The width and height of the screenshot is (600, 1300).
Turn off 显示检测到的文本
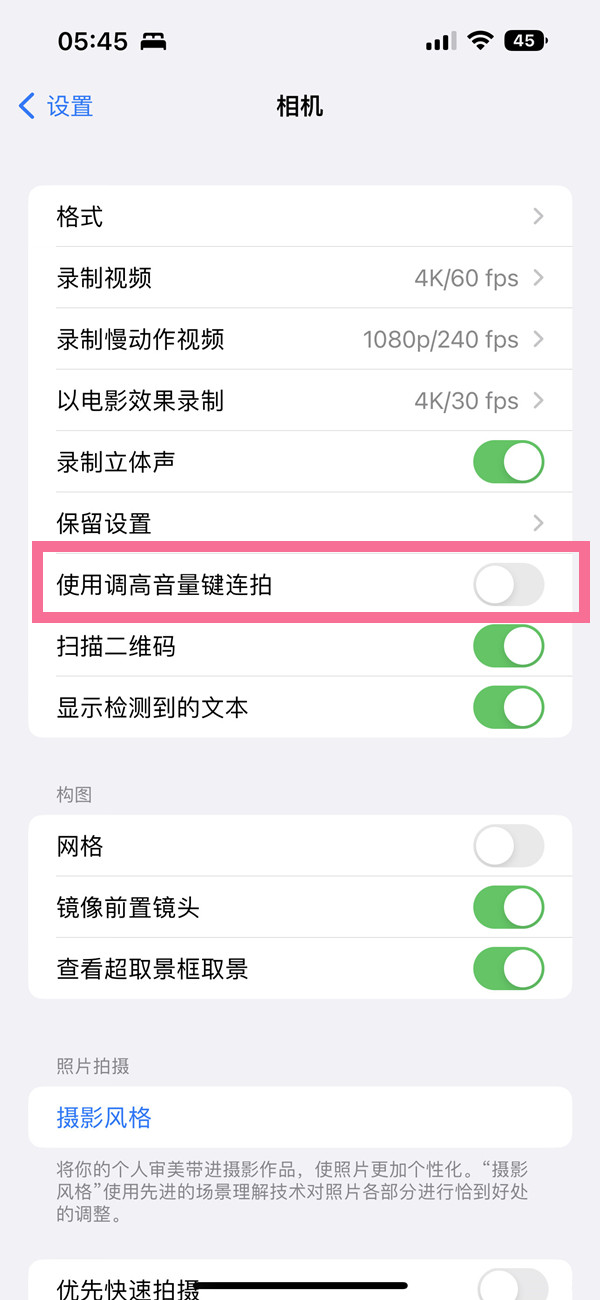coord(508,708)
